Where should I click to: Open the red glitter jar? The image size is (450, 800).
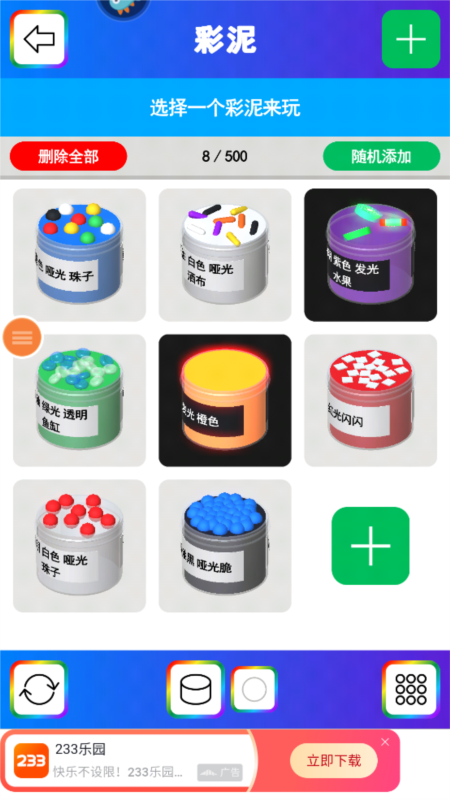370,401
